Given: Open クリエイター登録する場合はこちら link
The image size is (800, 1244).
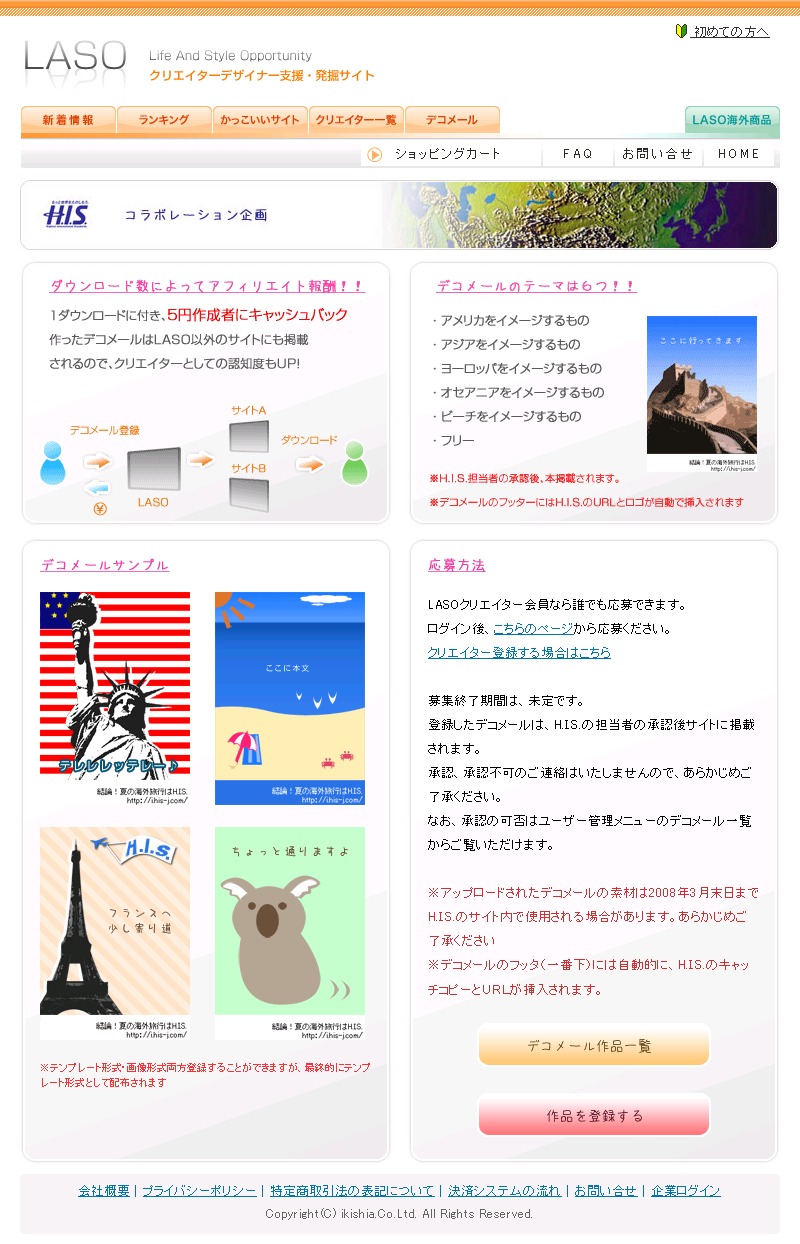Looking at the screenshot, I should point(519,653).
